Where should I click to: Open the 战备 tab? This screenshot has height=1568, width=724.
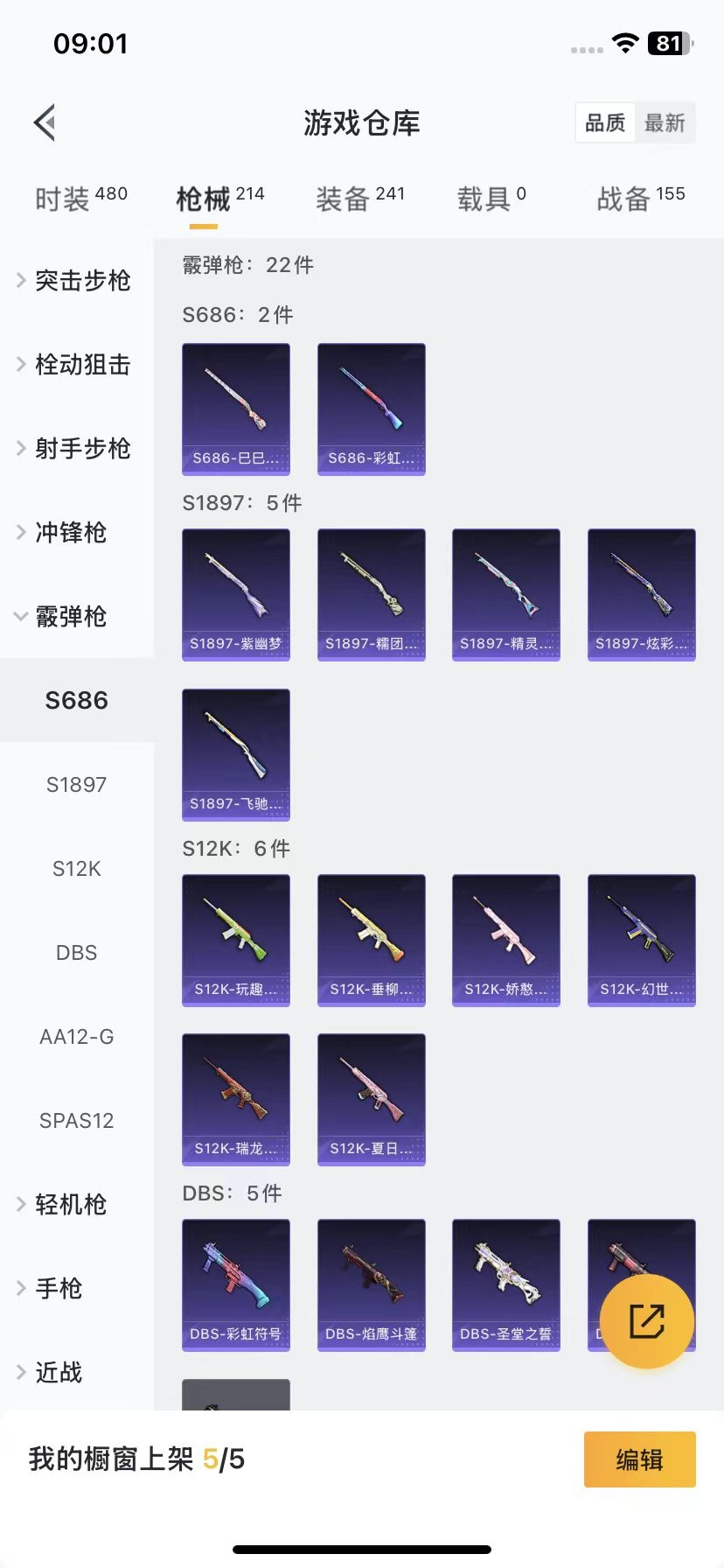pos(640,199)
